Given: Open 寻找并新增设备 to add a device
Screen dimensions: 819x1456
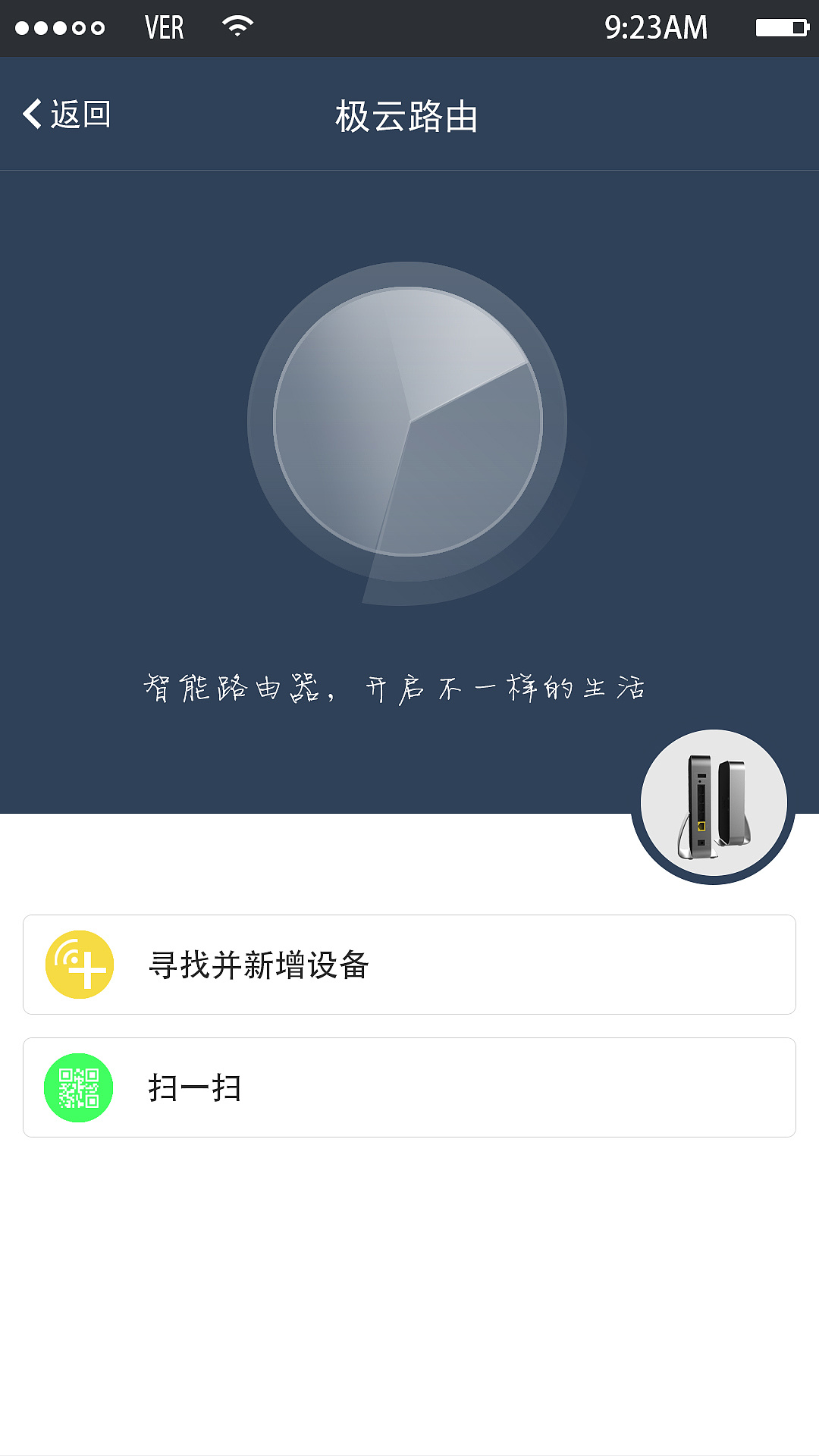Looking at the screenshot, I should pos(409,965).
